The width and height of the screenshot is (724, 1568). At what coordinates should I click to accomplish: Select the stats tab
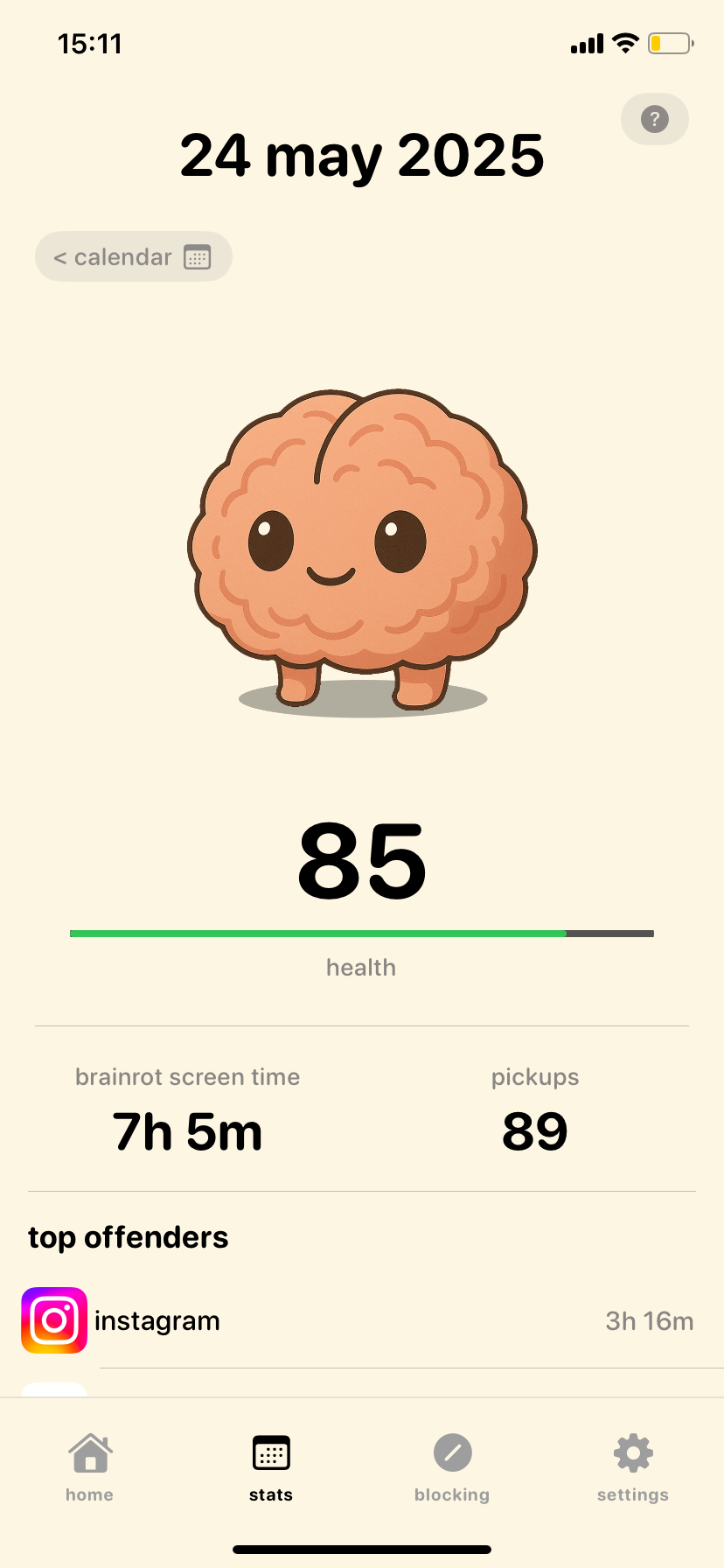click(271, 1467)
